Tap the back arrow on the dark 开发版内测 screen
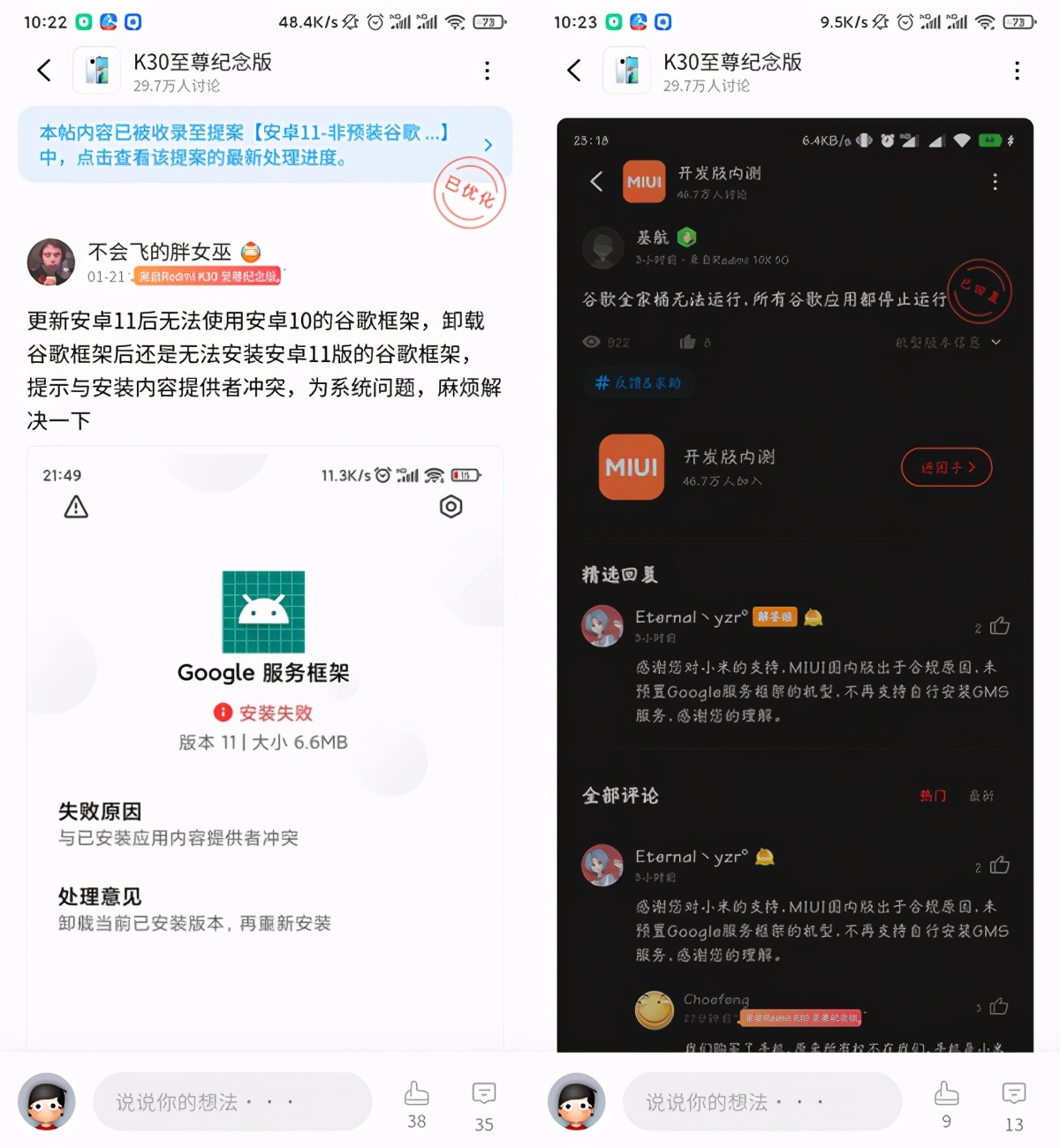 595,180
